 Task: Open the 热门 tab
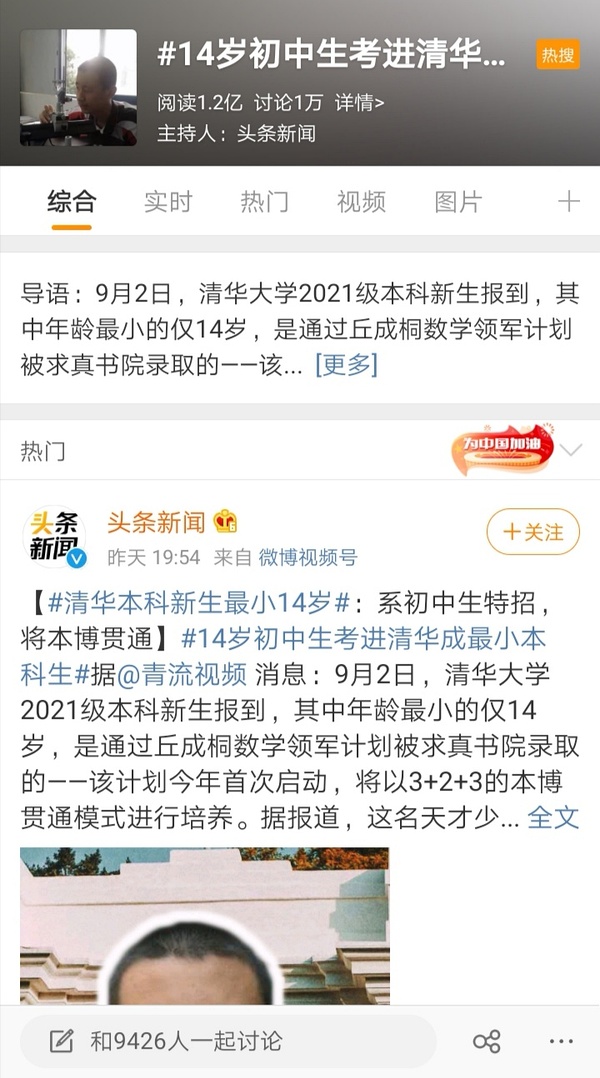point(264,202)
